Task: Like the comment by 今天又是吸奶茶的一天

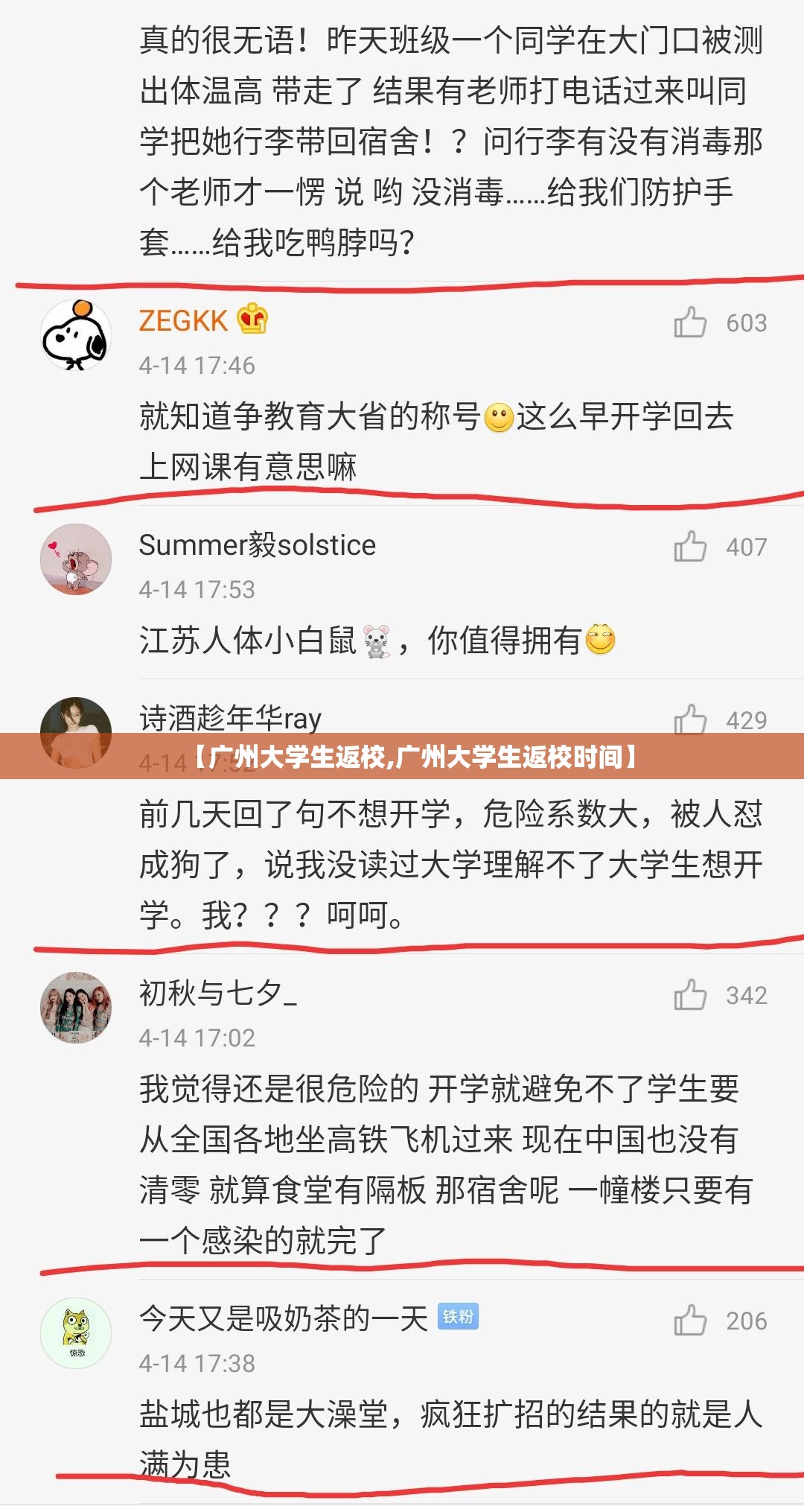Action: point(690,1321)
